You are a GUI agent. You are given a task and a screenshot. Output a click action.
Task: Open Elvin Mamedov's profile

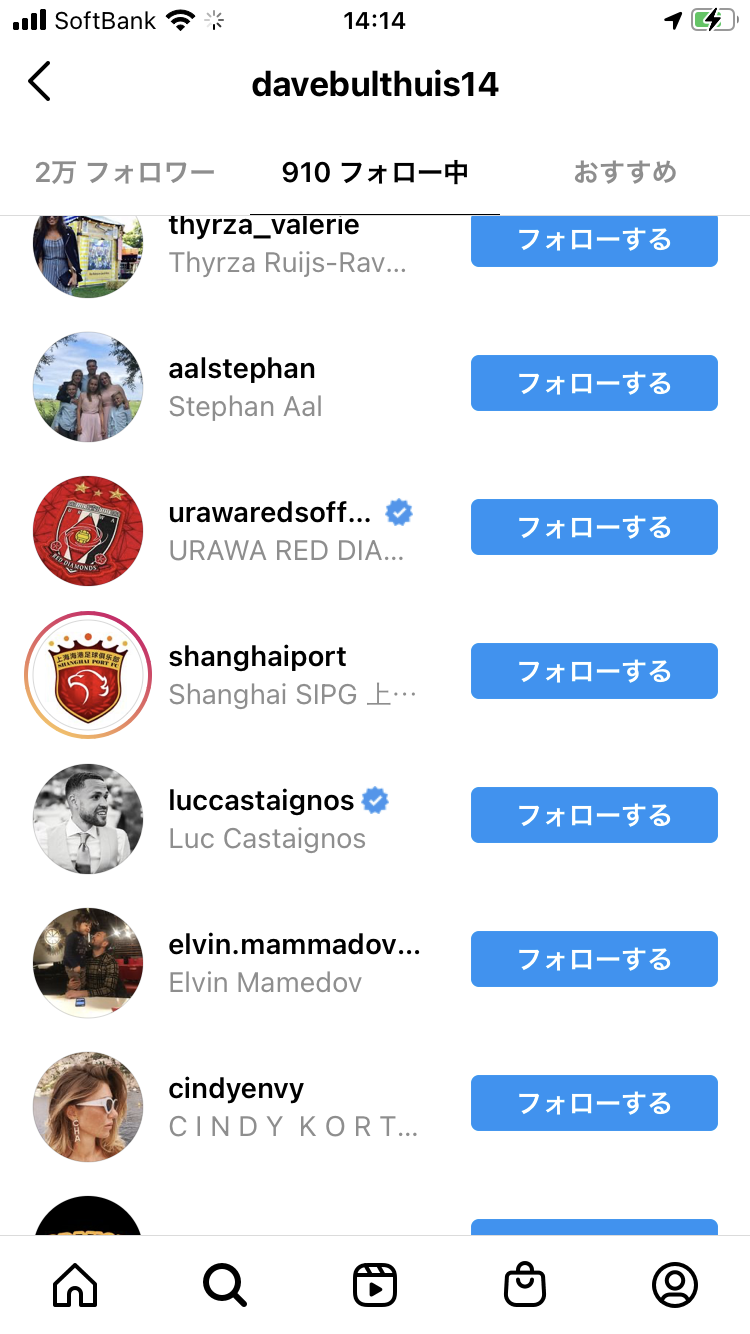tap(265, 963)
